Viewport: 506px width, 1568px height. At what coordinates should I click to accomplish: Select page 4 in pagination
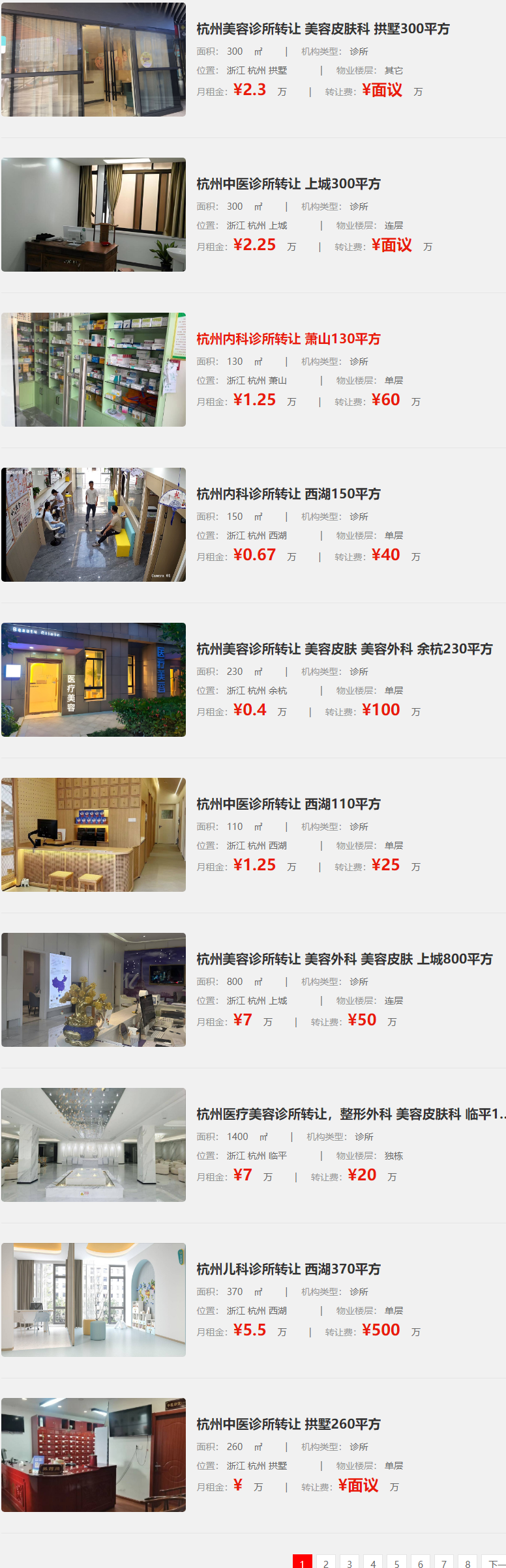[373, 1561]
